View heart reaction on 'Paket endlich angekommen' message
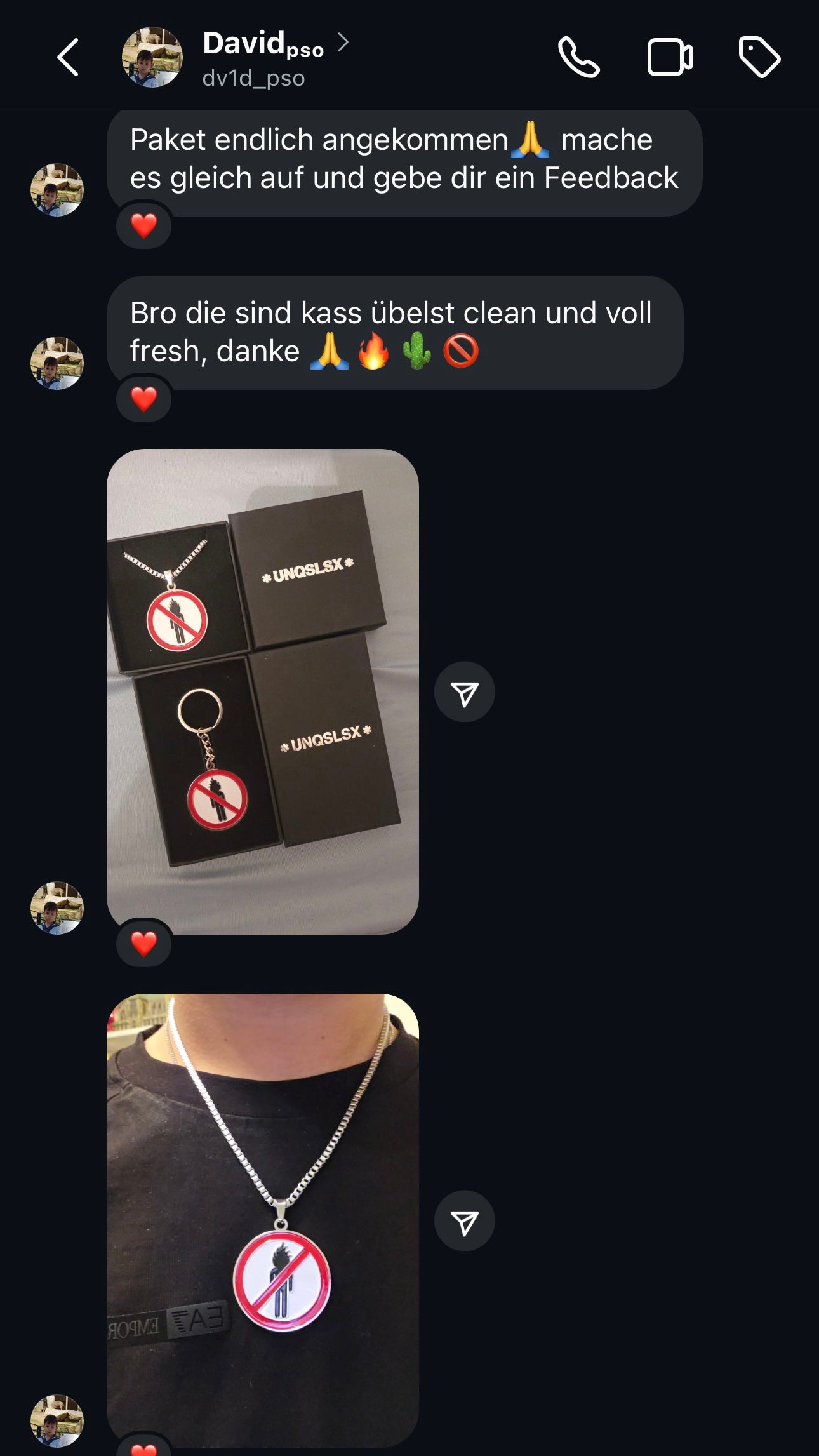The height and width of the screenshot is (1456, 819). point(143,225)
